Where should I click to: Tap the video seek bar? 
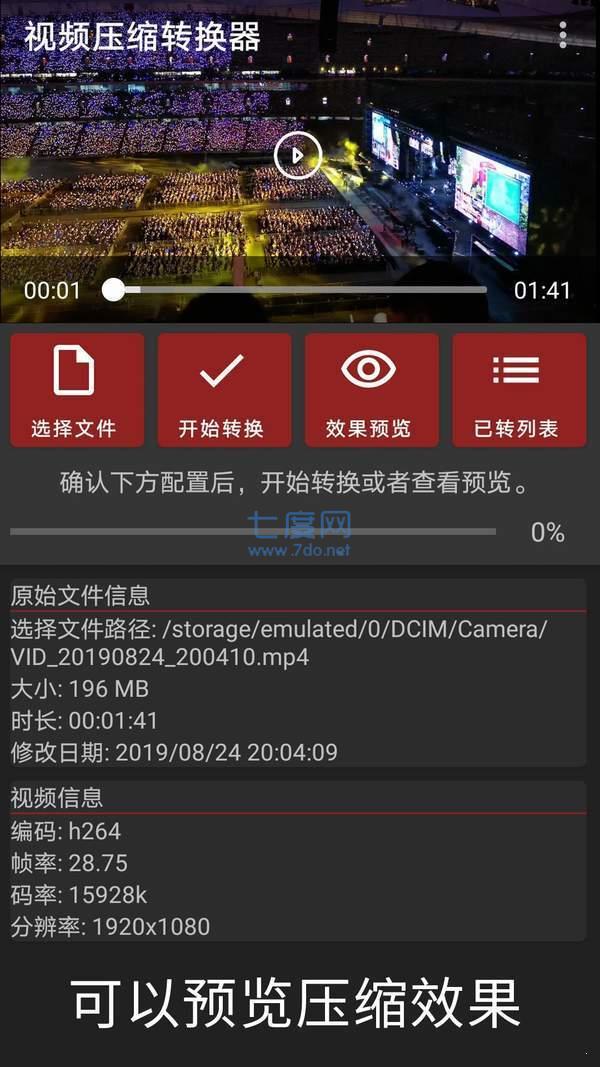pos(300,290)
